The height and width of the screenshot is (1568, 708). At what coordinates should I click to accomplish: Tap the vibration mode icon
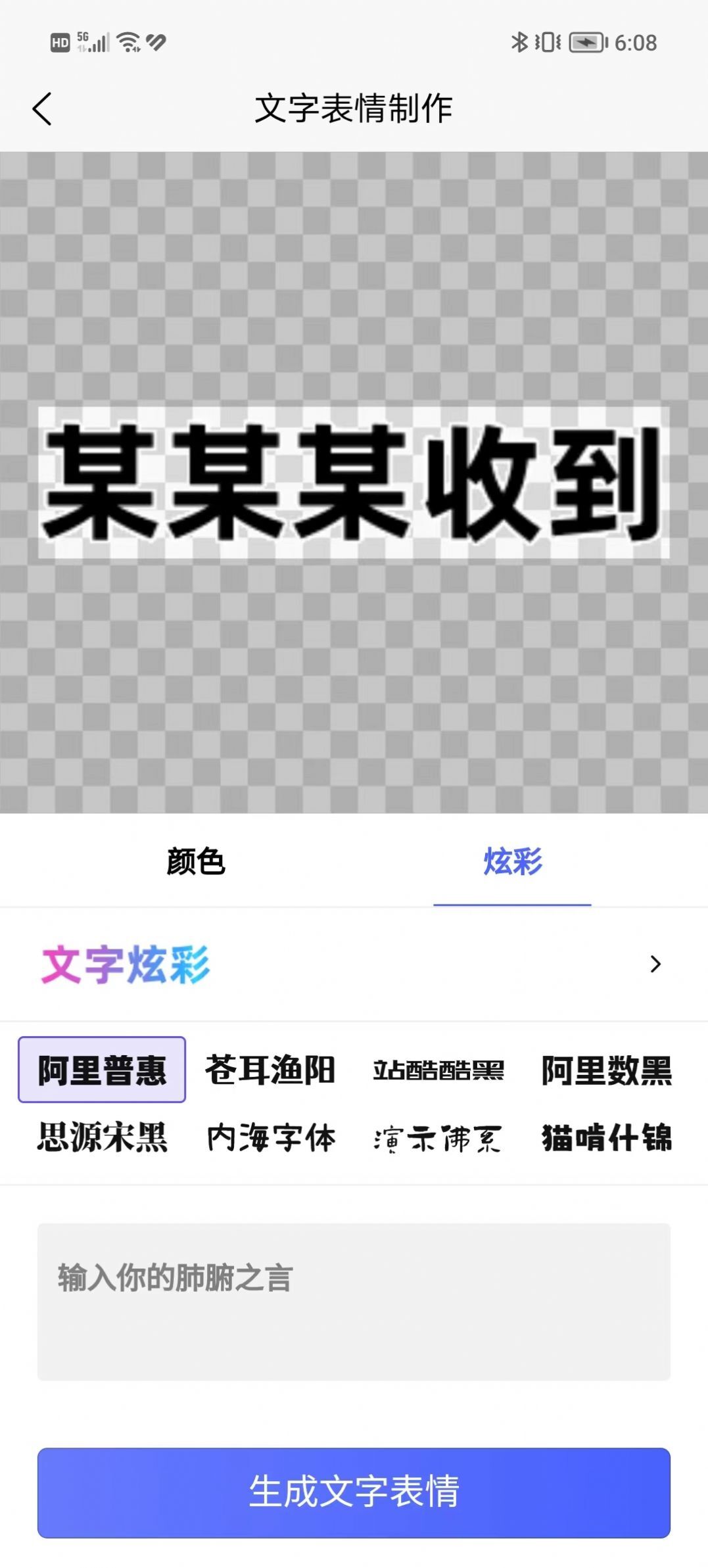[548, 43]
